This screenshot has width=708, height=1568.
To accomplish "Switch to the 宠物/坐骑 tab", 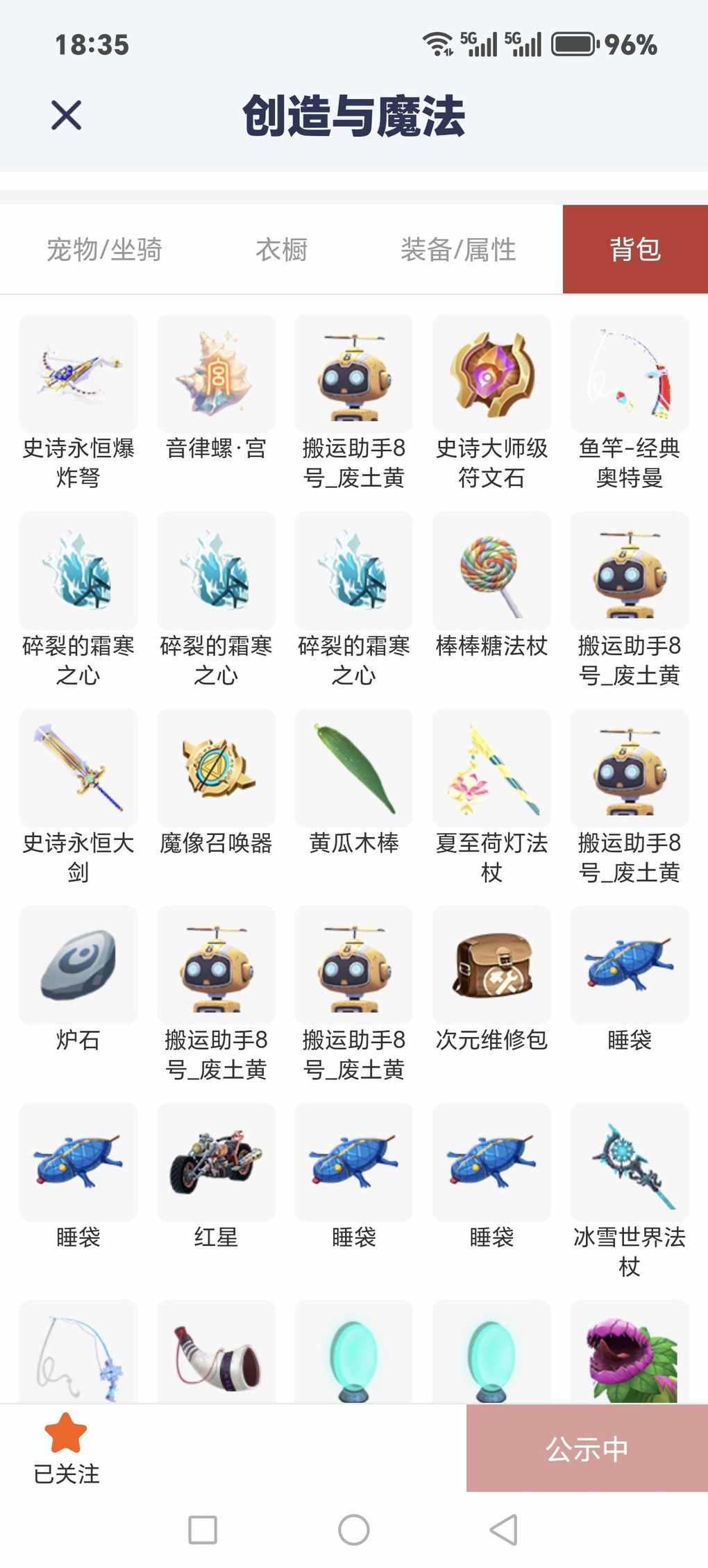I will (104, 249).
